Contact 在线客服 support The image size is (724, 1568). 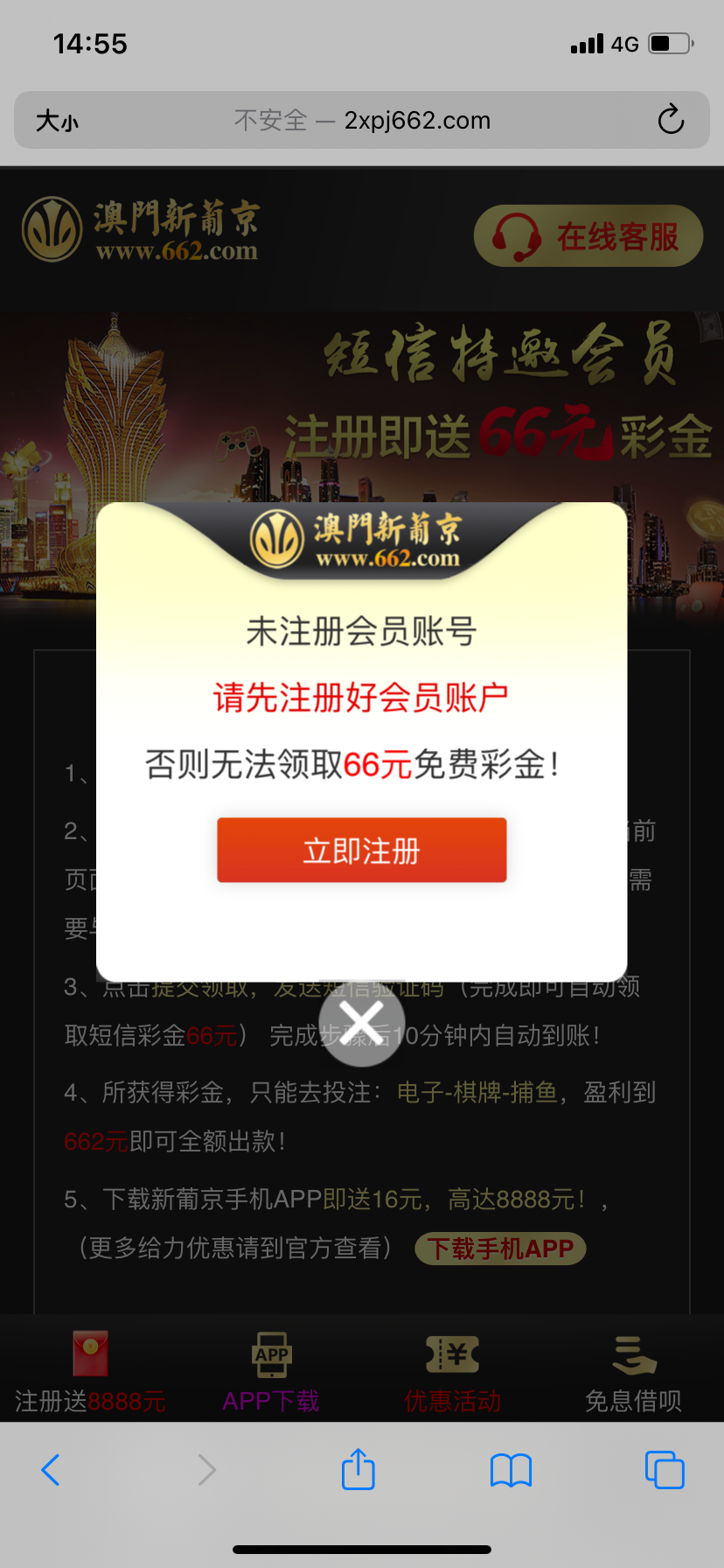588,236
